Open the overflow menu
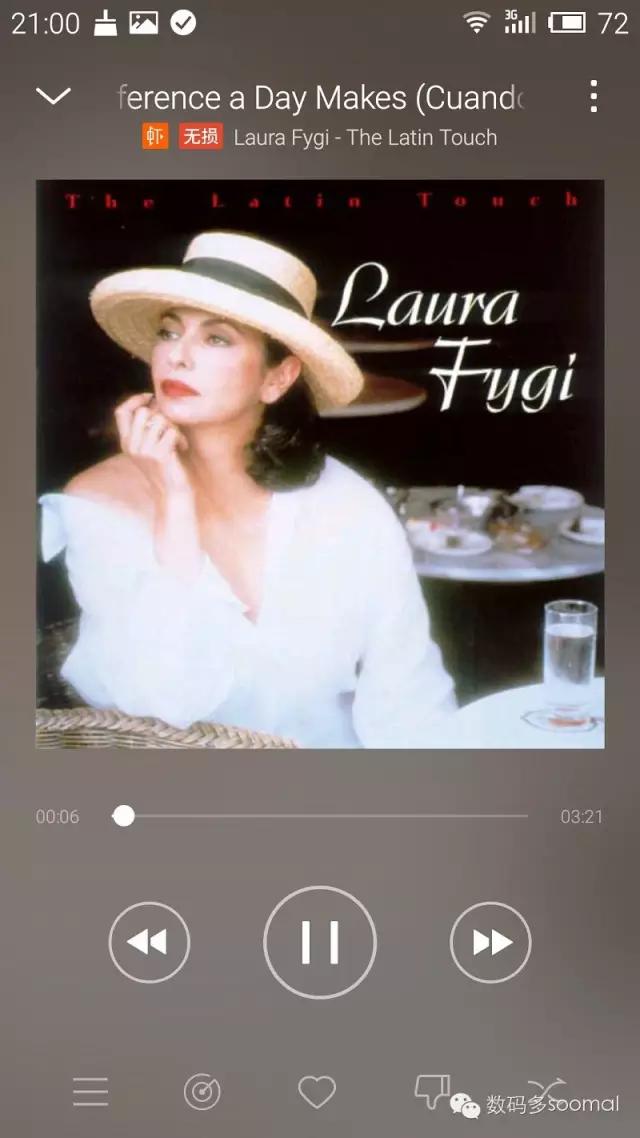Image resolution: width=640 pixels, height=1138 pixels. click(593, 96)
